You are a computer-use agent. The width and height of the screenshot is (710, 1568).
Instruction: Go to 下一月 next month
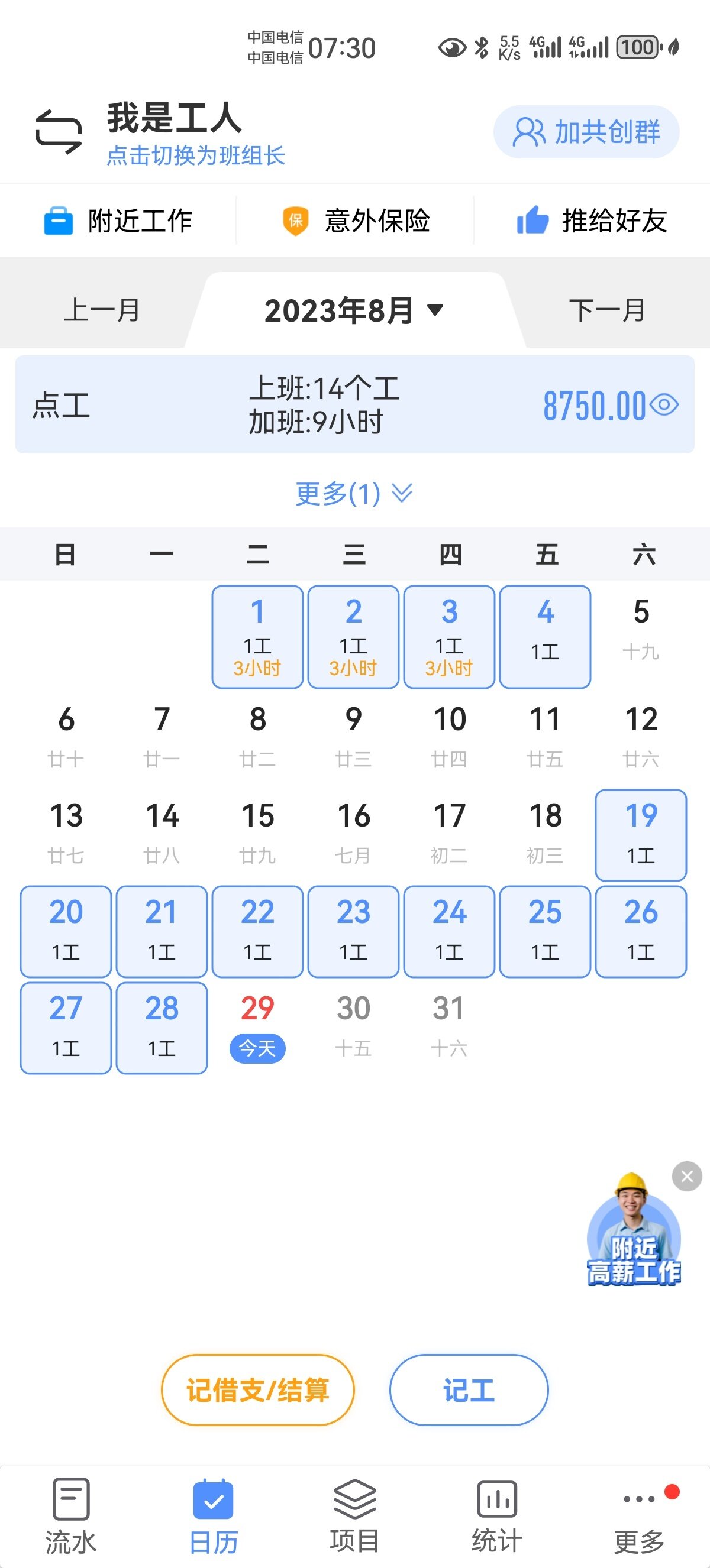pyautogui.click(x=606, y=310)
